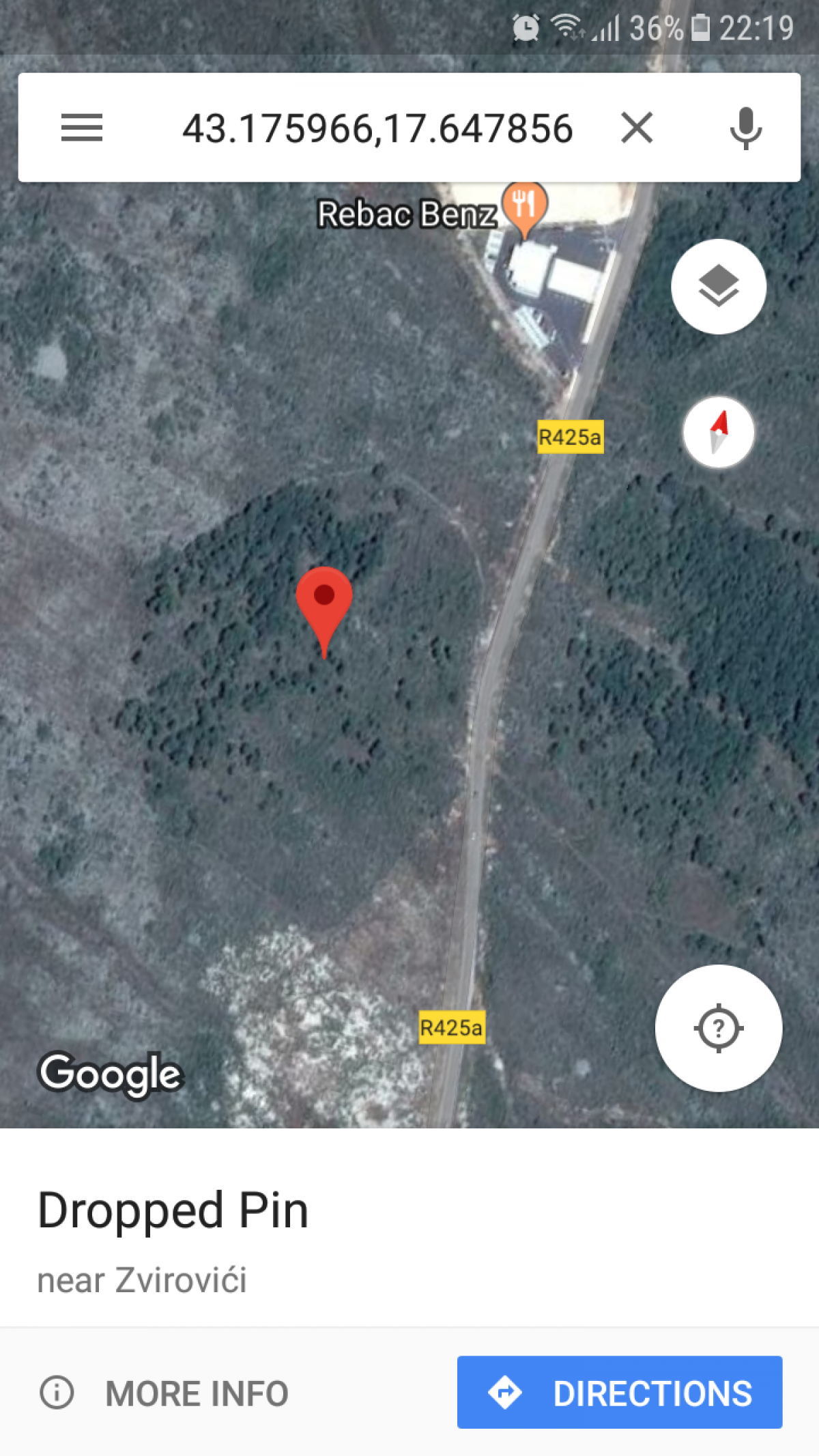Select the lower R425a road label
The height and width of the screenshot is (1456, 819).
(x=452, y=1028)
